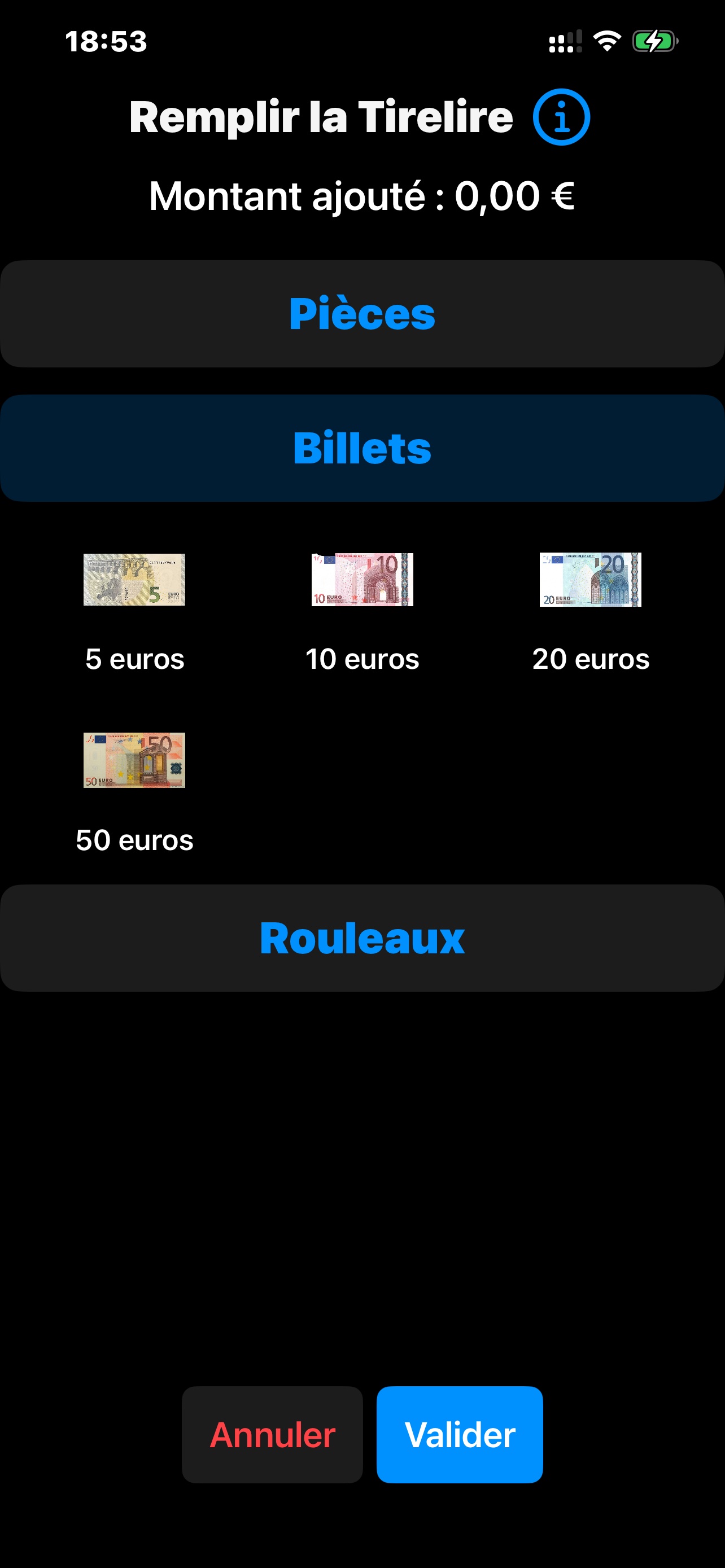
Task: Switch to the Pièces category
Action: pos(362,313)
